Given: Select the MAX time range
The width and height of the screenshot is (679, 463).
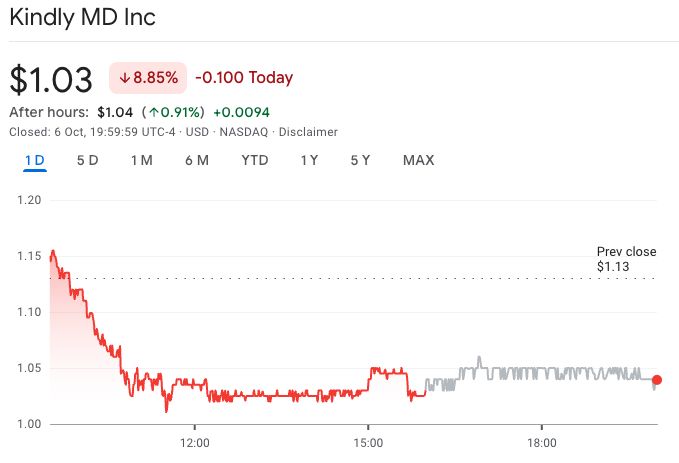Looking at the screenshot, I should pos(418,160).
